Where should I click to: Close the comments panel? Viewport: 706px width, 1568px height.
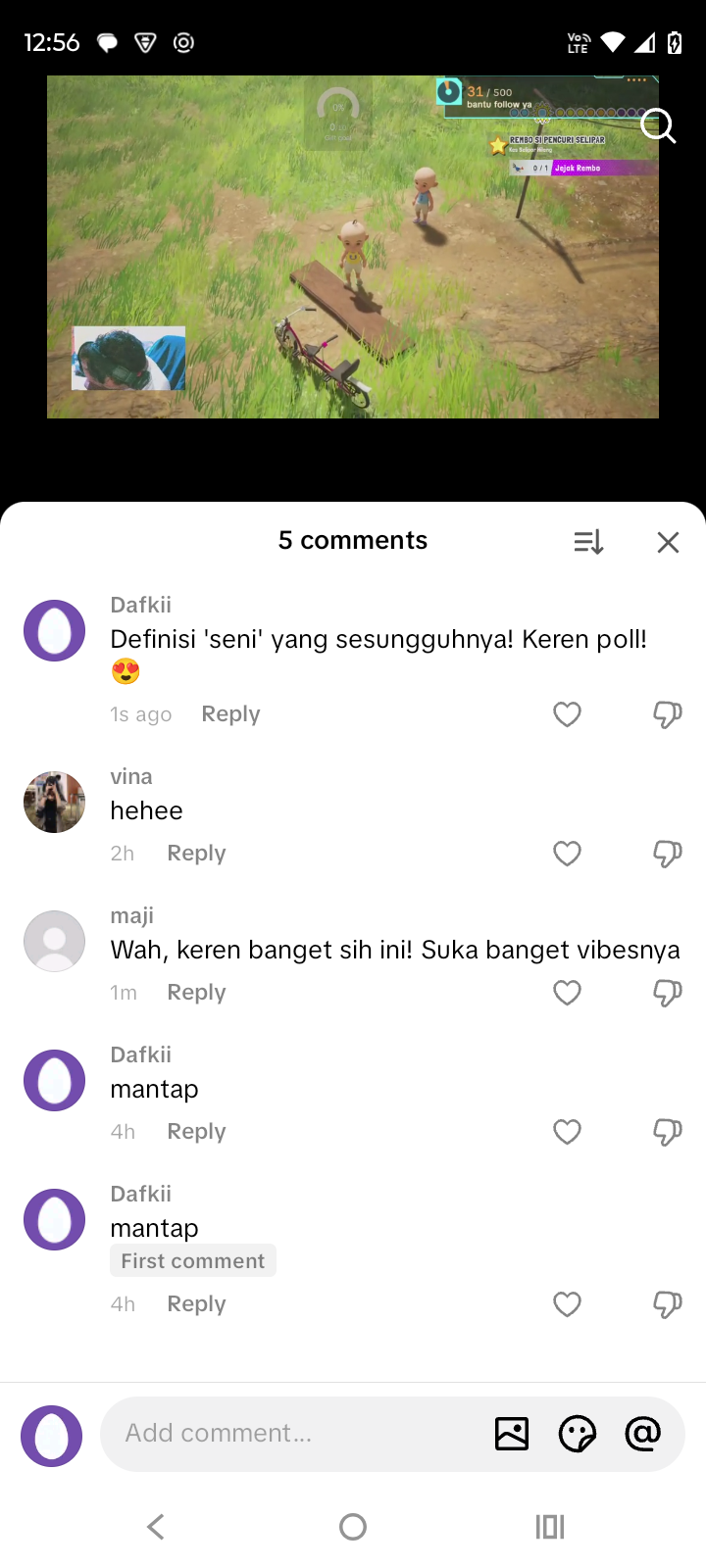point(668,542)
